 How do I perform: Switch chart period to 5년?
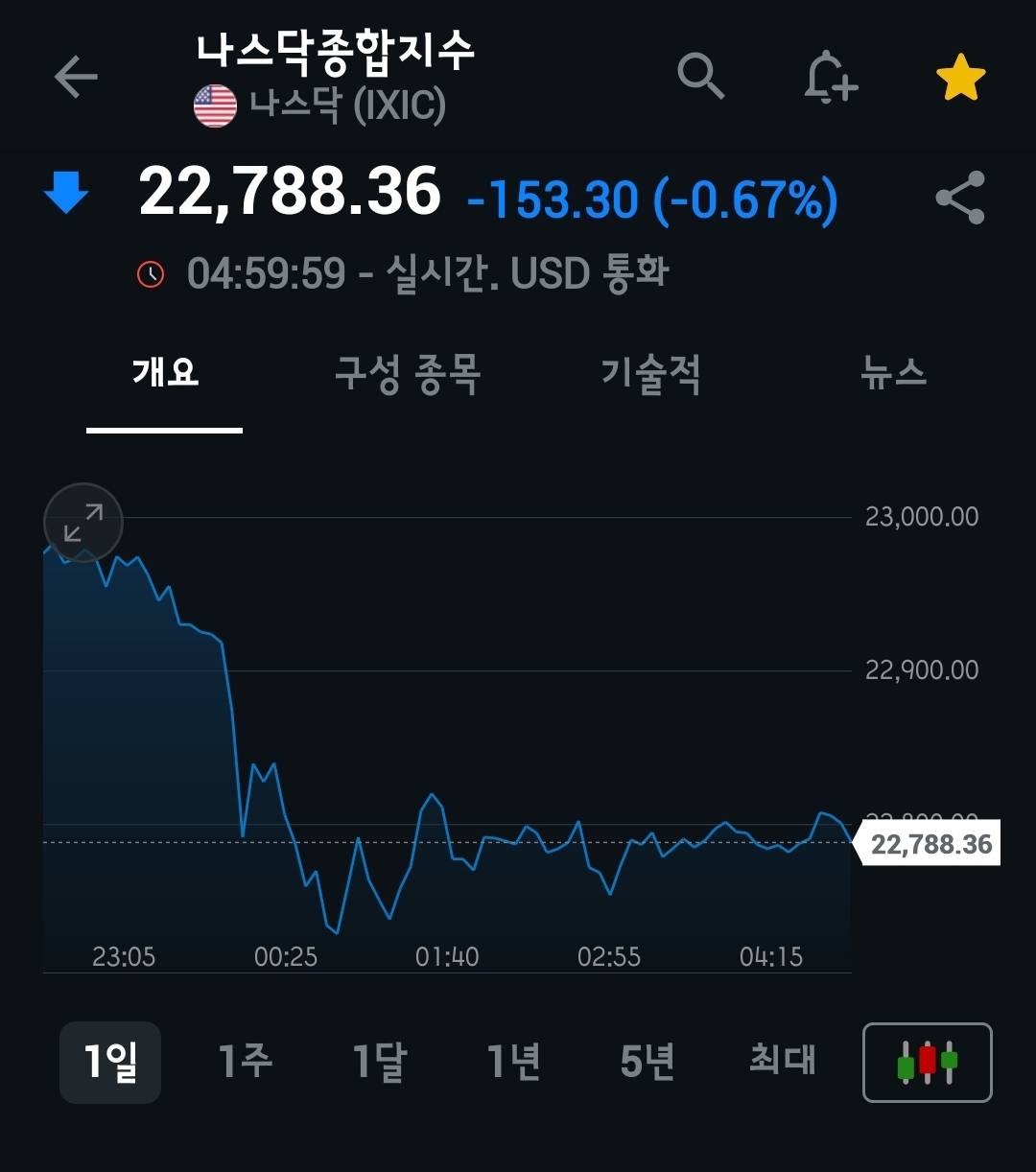(647, 1062)
